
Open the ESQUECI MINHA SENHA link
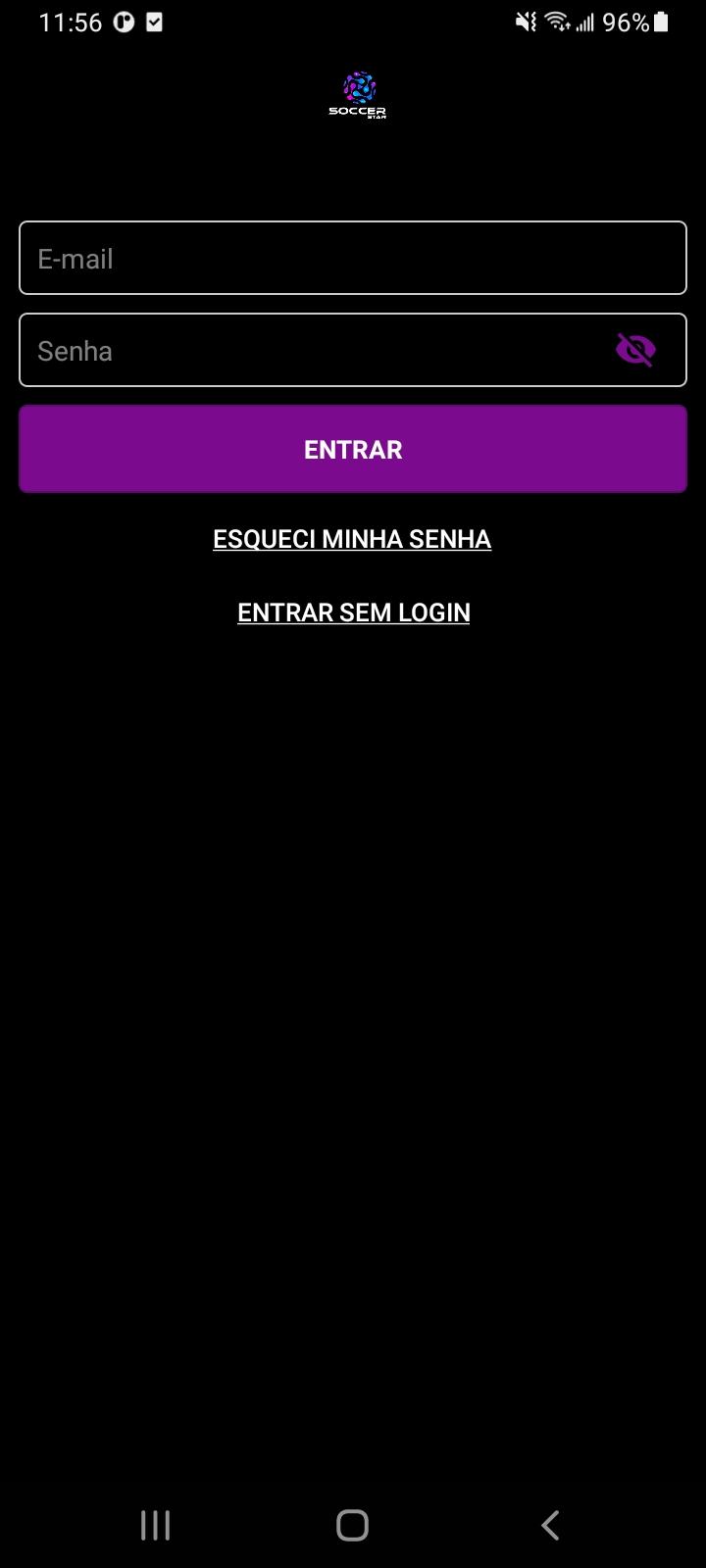pos(352,539)
